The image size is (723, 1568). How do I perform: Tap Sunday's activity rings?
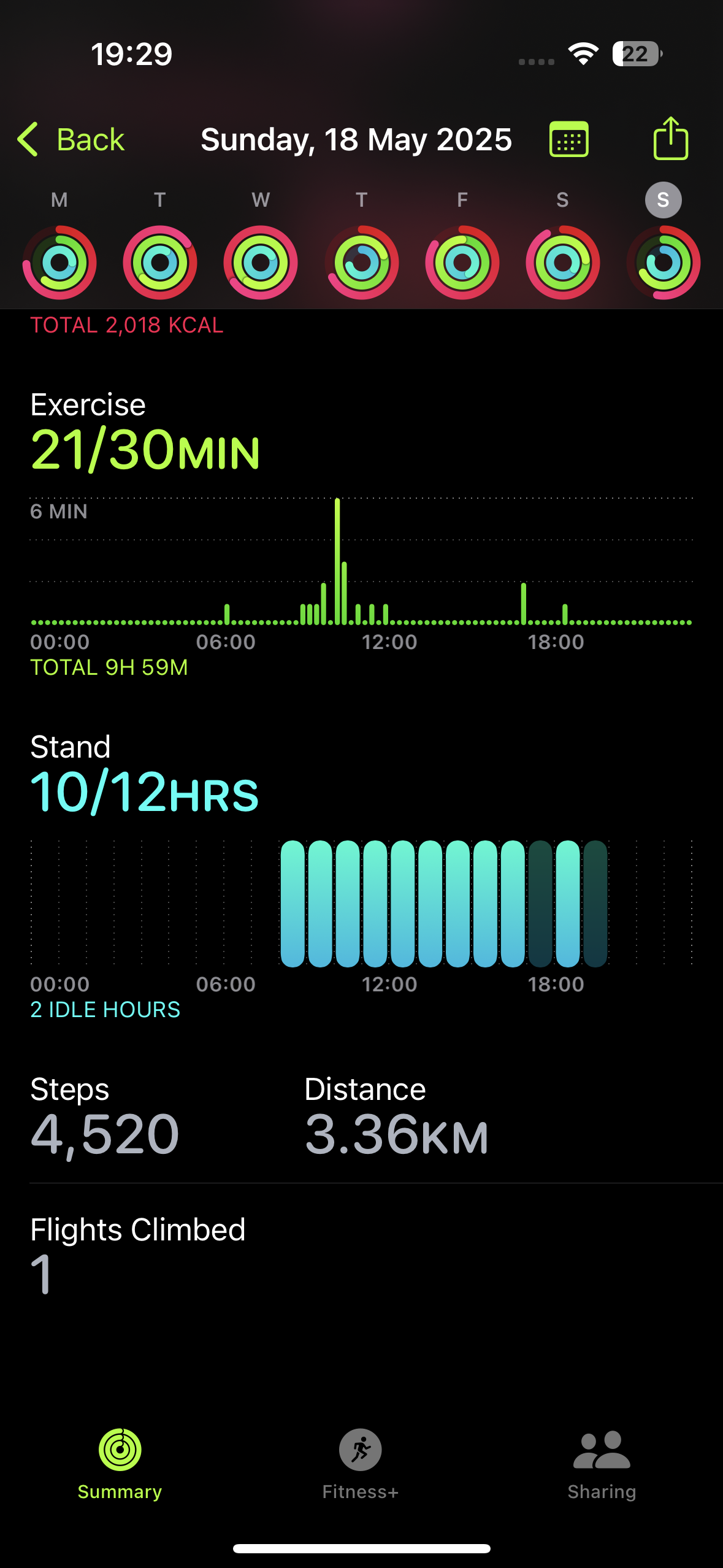[664, 263]
